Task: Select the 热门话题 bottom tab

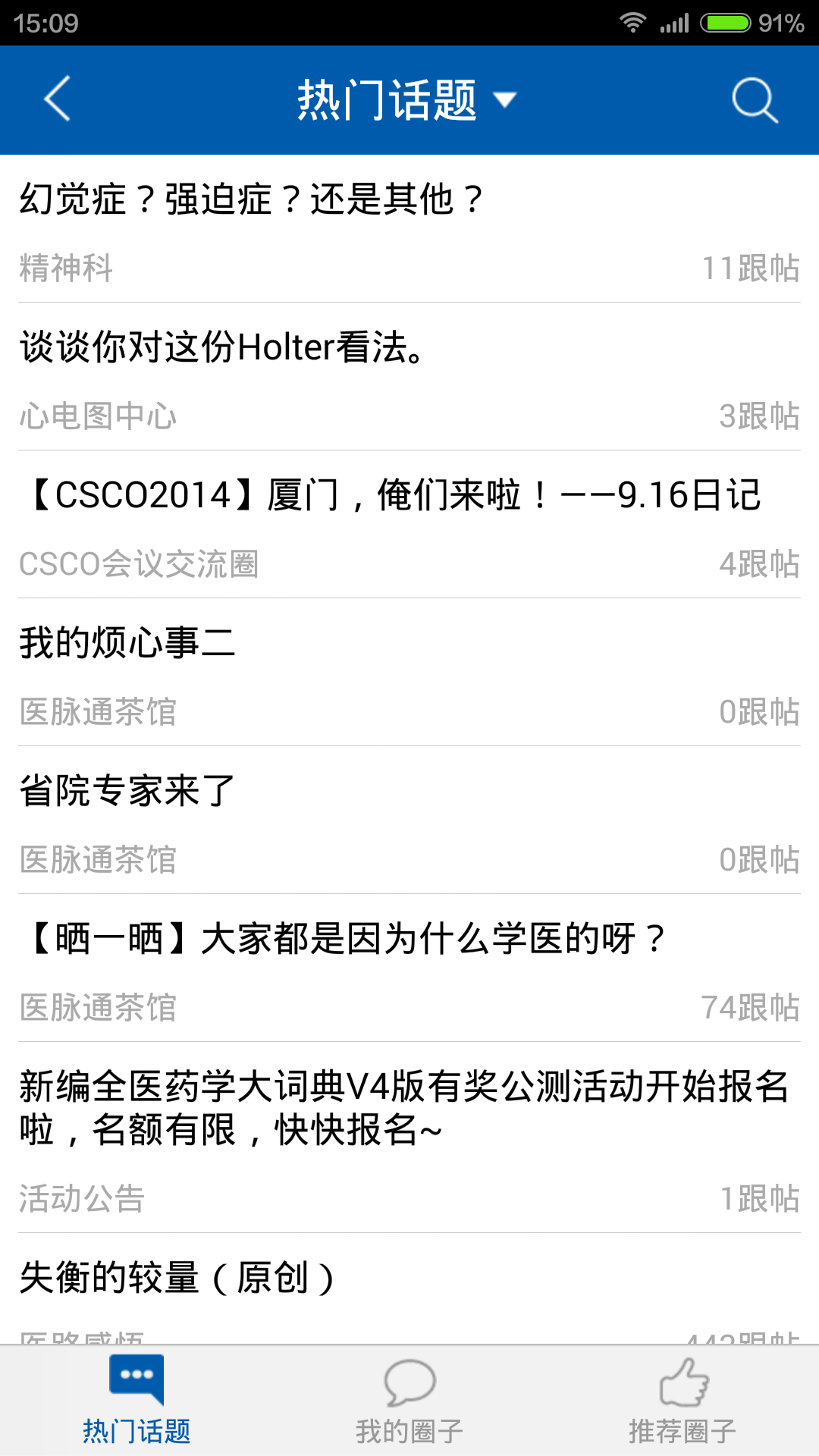Action: tap(136, 1401)
